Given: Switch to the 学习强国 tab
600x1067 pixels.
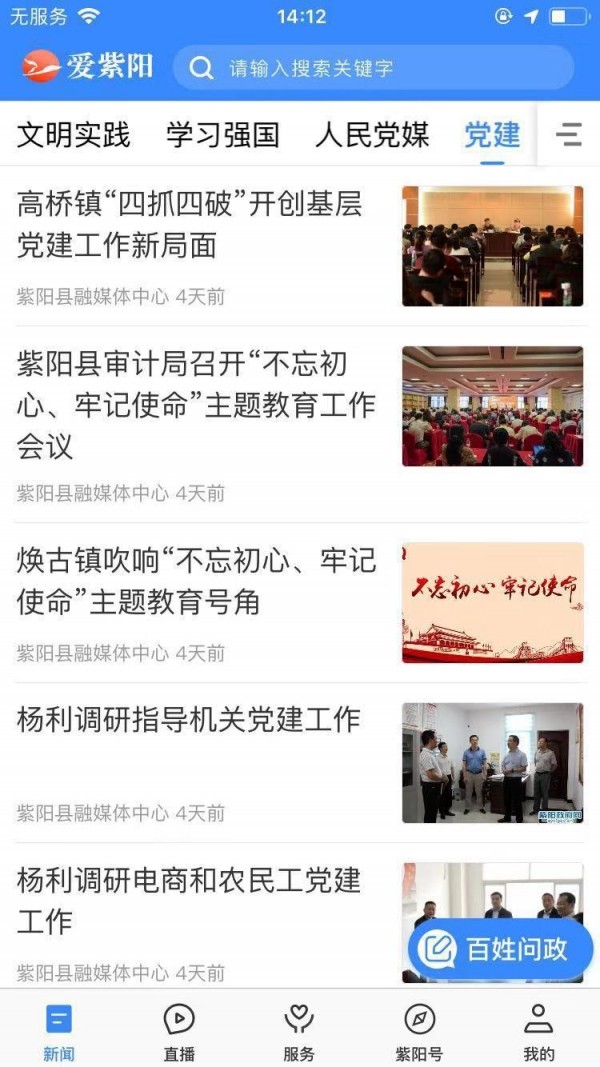Looking at the screenshot, I should click(x=223, y=135).
